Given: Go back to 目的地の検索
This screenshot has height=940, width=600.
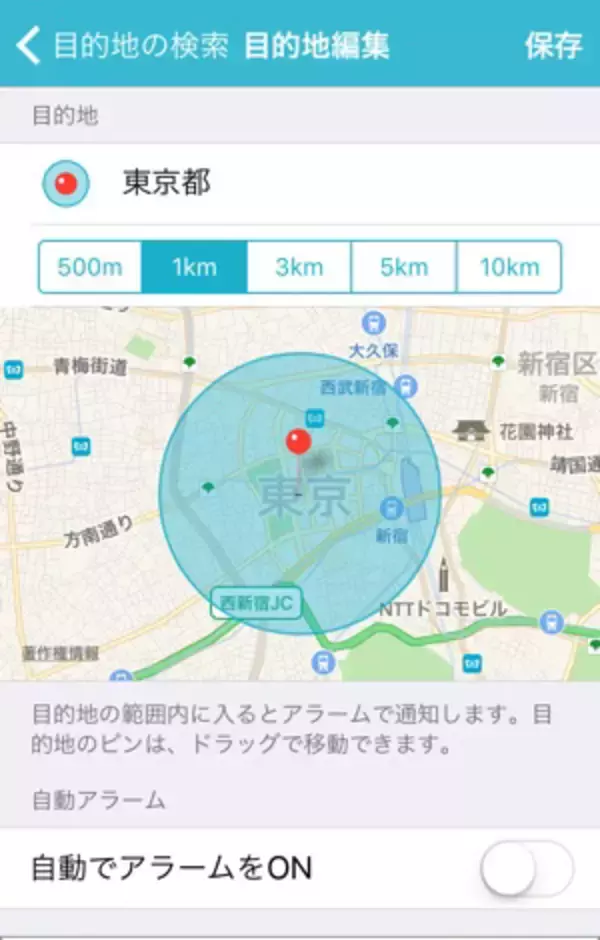Looking at the screenshot, I should [122, 46].
